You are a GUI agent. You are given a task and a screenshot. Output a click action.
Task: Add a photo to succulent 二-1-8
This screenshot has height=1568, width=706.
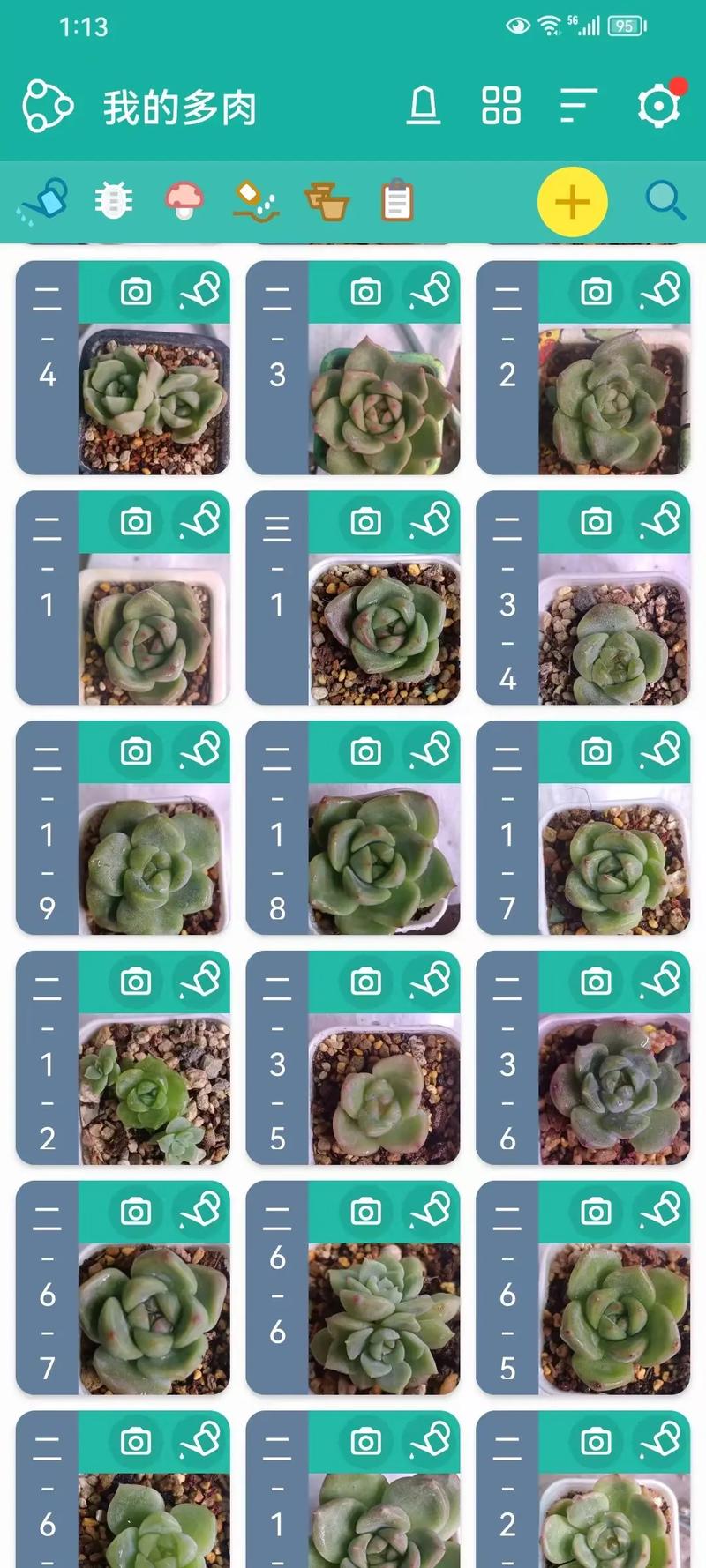(365, 752)
